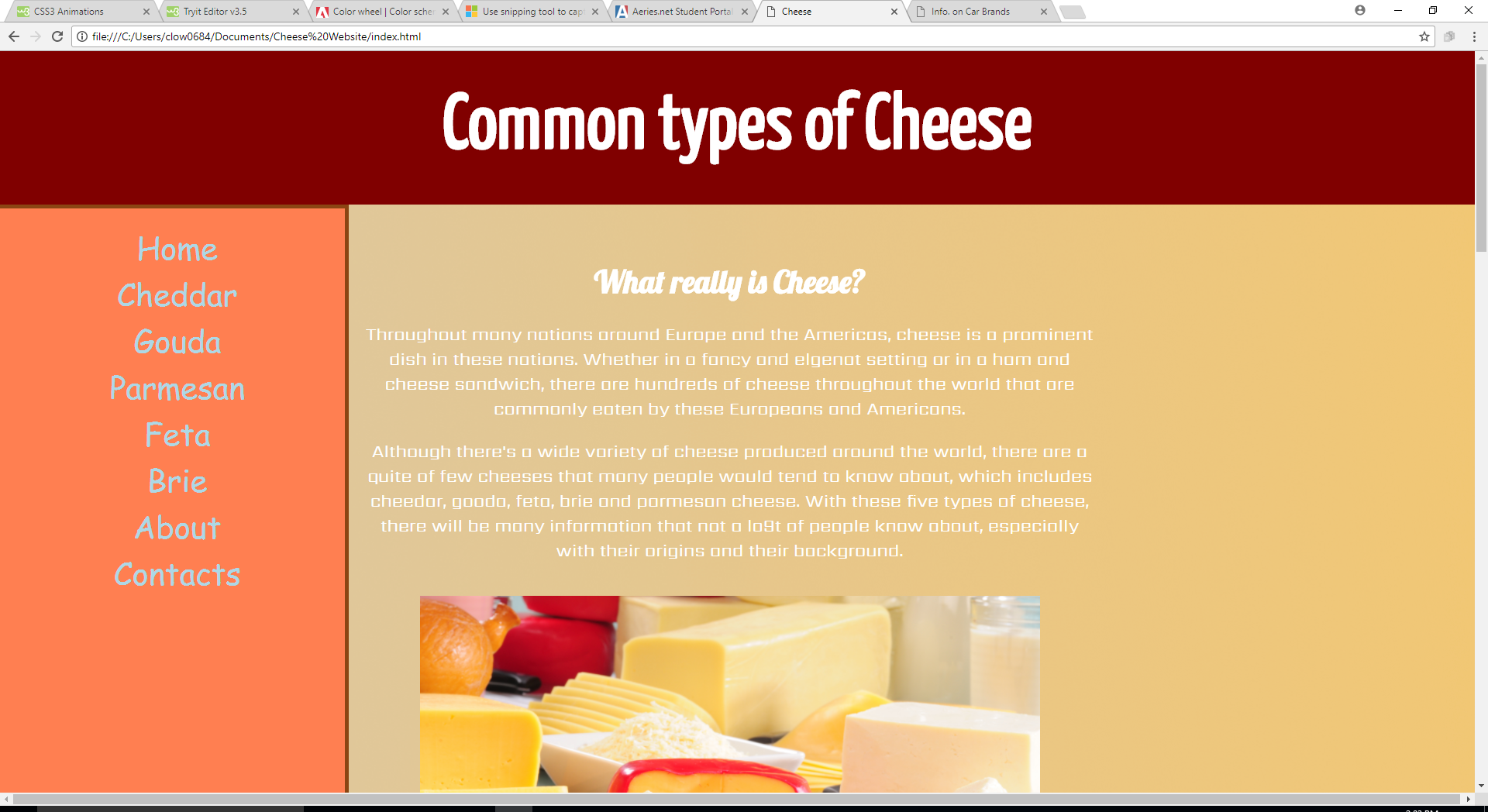
Task: Focus the address bar URL
Action: pyautogui.click(x=465, y=36)
